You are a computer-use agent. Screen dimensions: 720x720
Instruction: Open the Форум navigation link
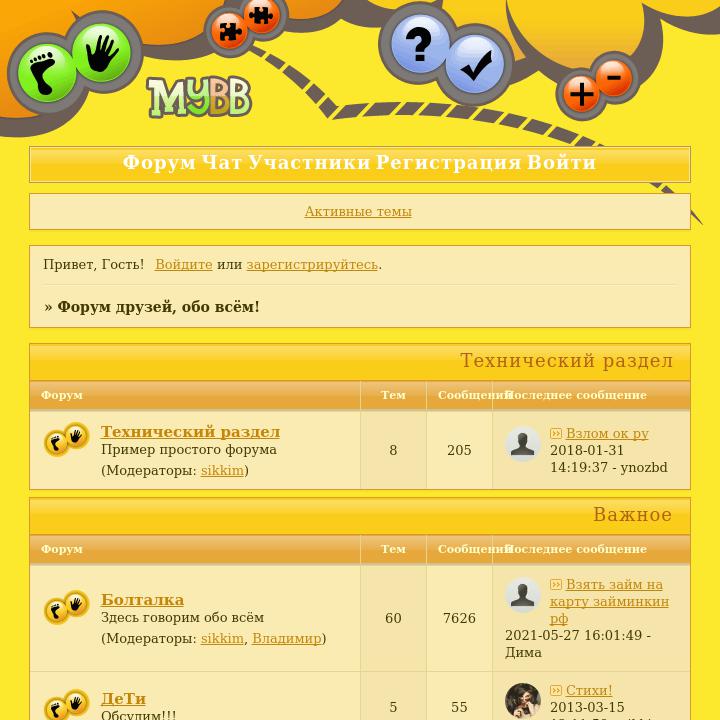pyautogui.click(x=159, y=163)
